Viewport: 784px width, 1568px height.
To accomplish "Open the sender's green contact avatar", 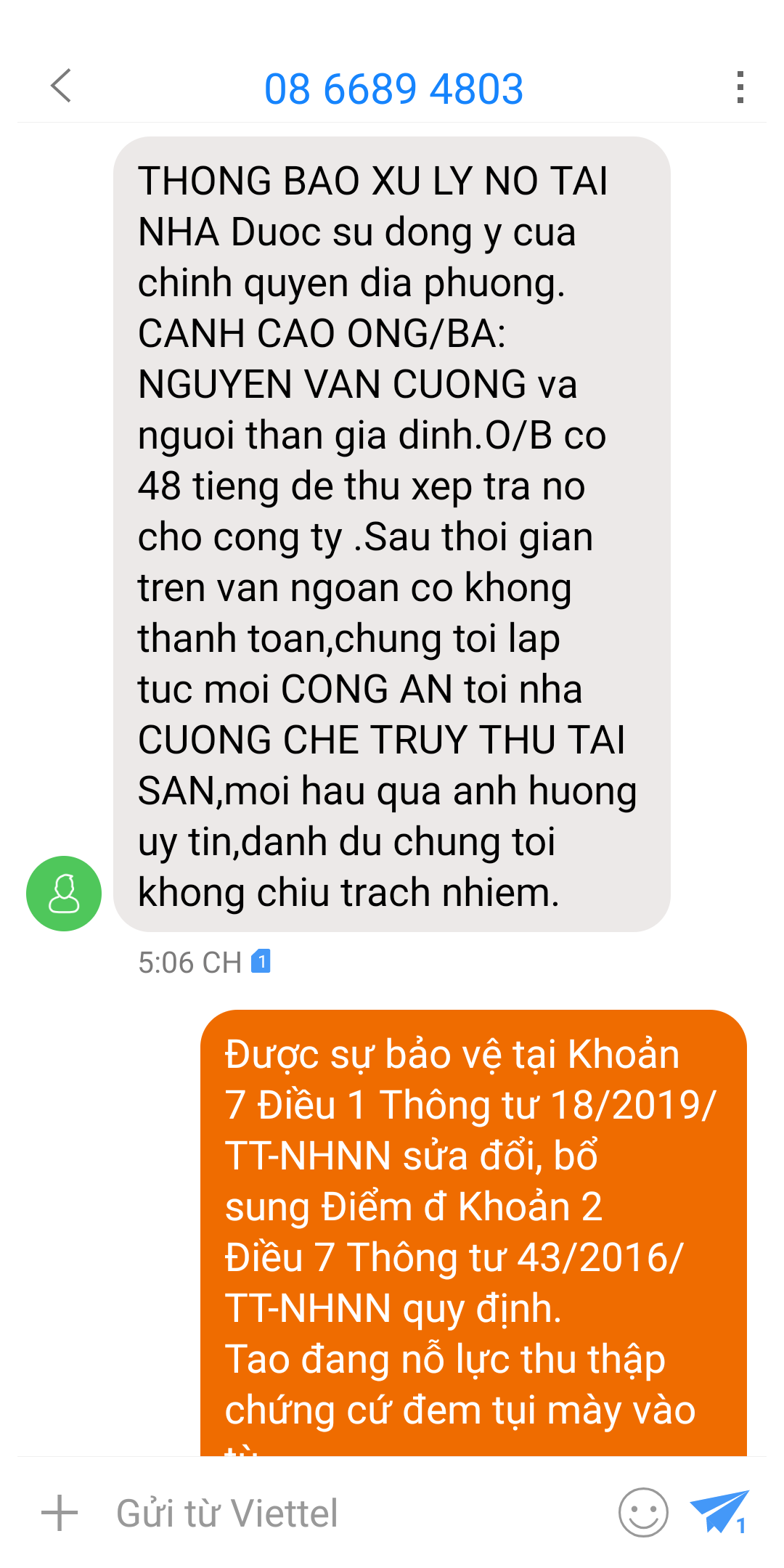I will pos(64,893).
